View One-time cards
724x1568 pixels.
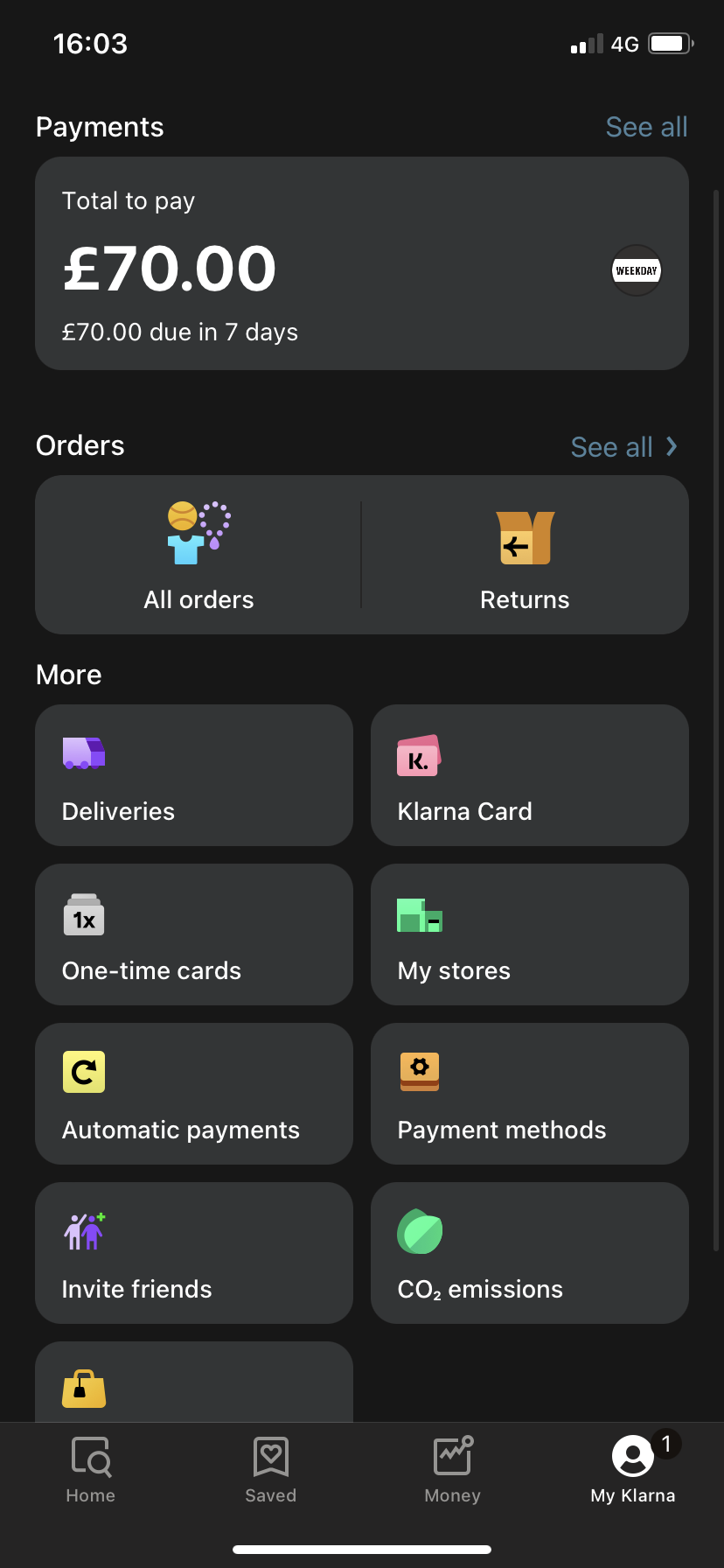194,934
